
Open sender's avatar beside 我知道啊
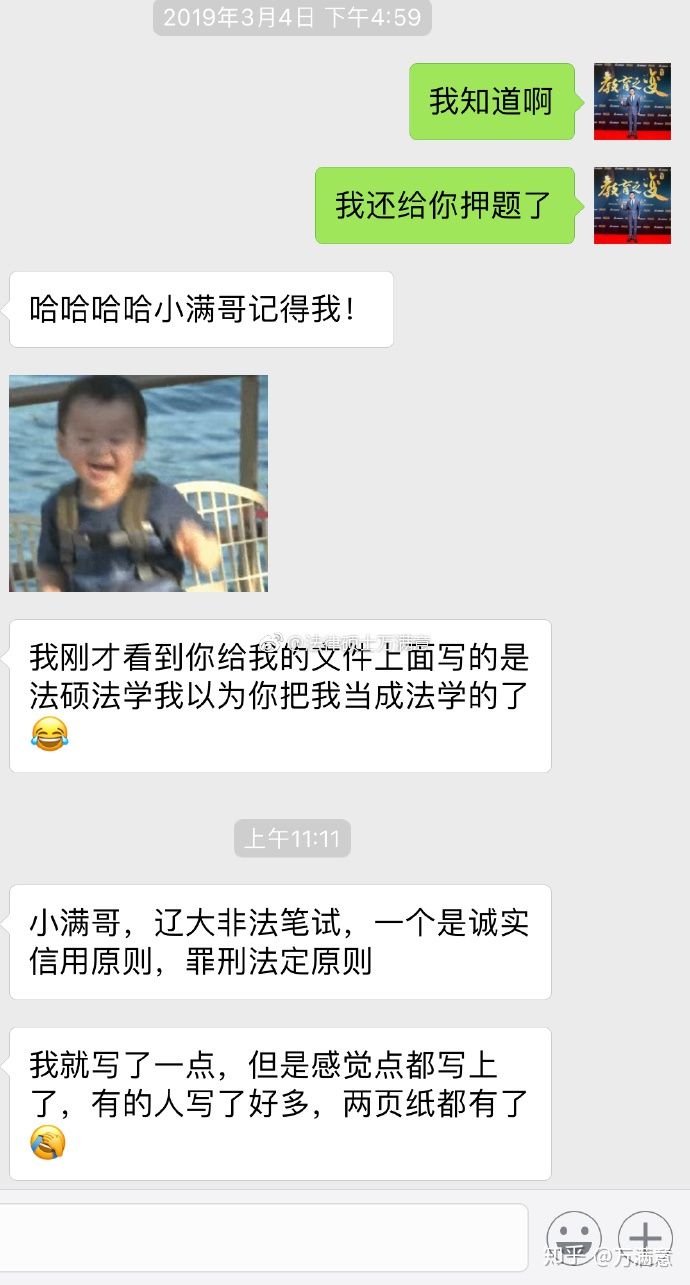631,101
